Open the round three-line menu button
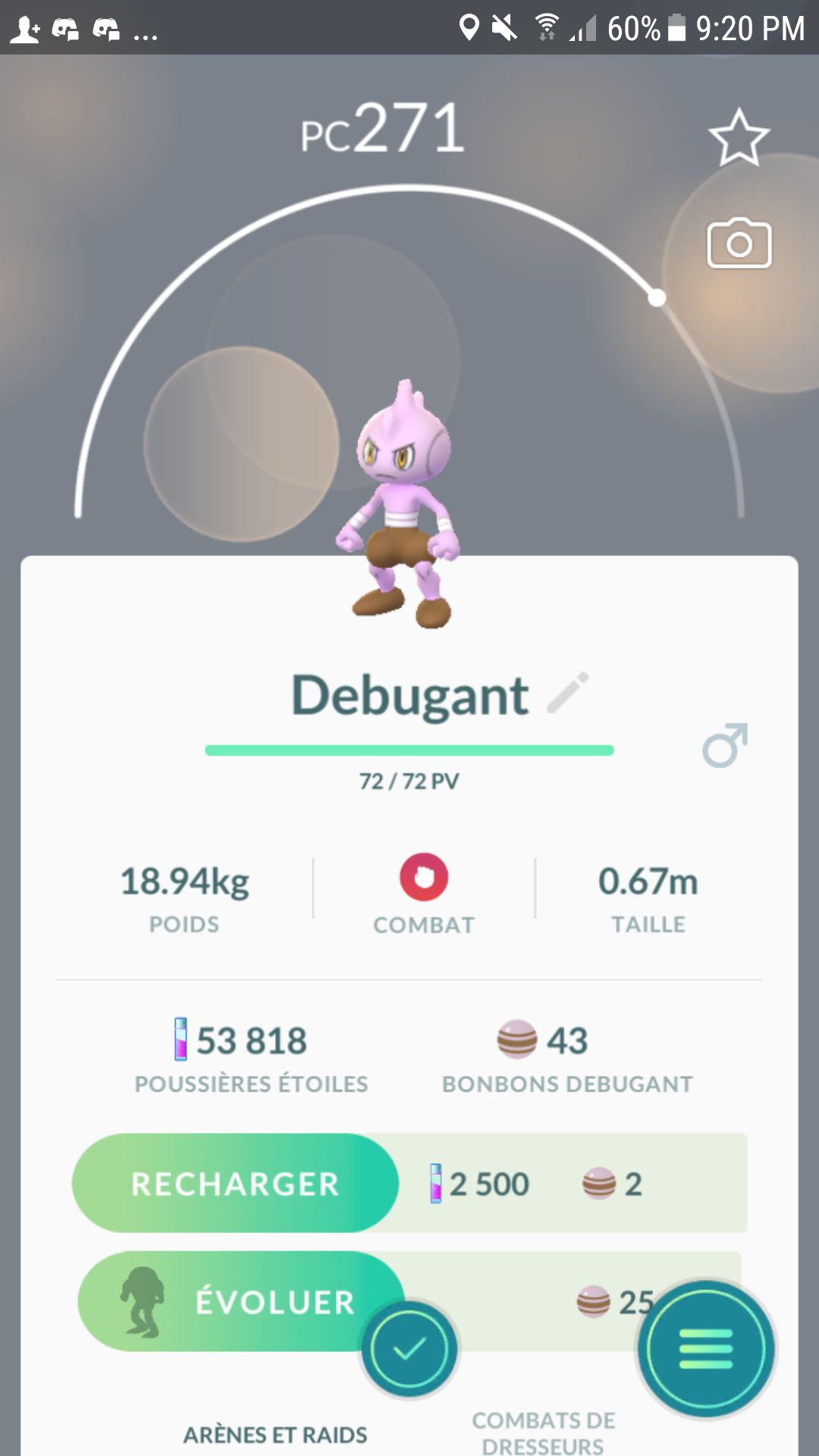 [x=705, y=1349]
